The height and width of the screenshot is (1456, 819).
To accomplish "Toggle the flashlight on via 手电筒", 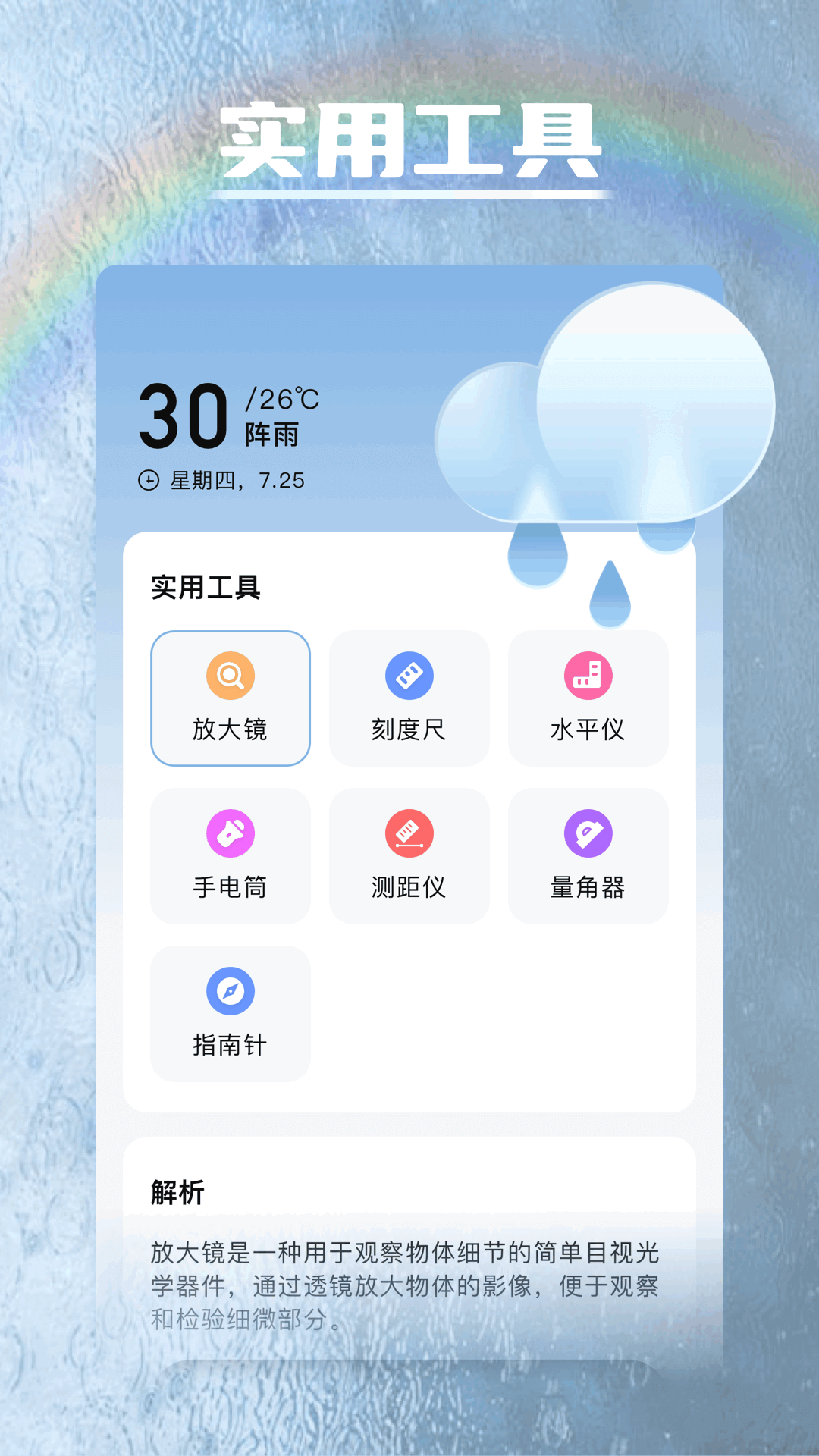I will pyautogui.click(x=231, y=857).
